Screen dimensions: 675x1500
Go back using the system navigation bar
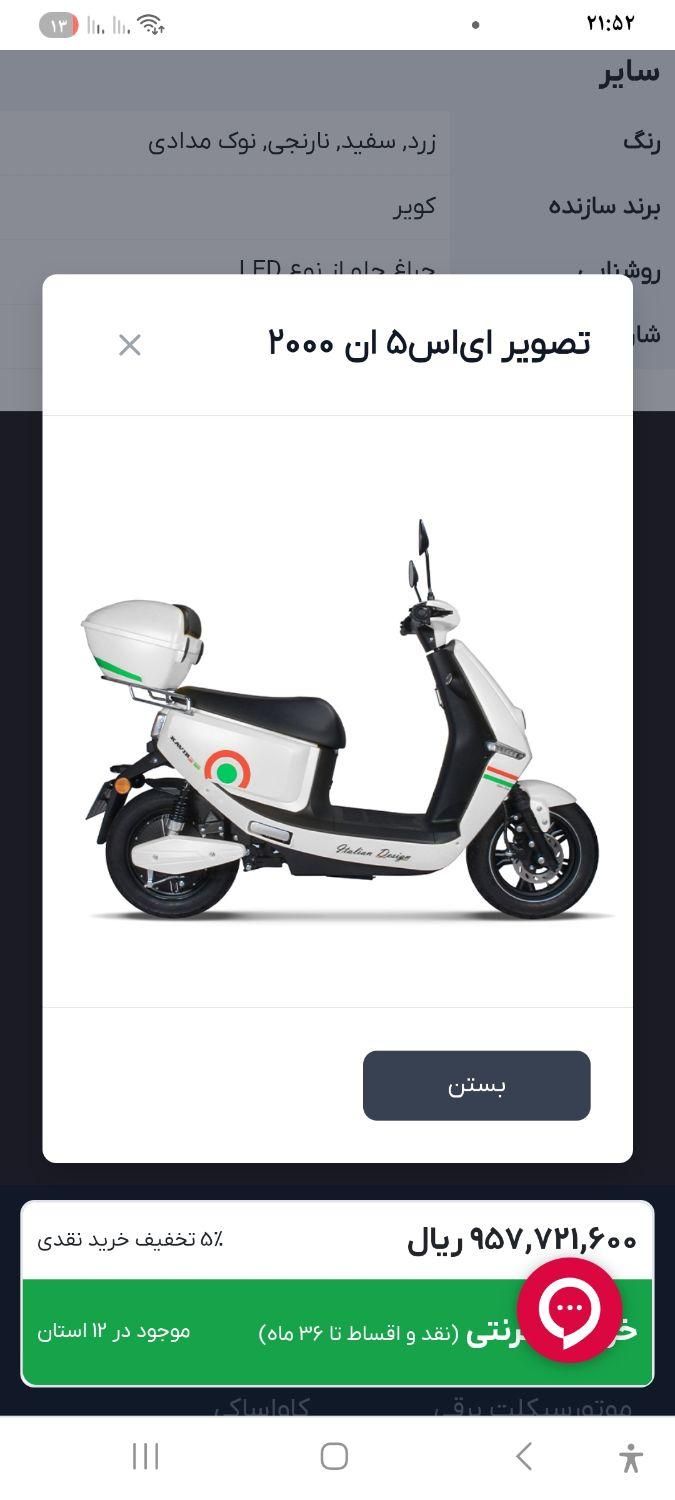coord(523,1456)
